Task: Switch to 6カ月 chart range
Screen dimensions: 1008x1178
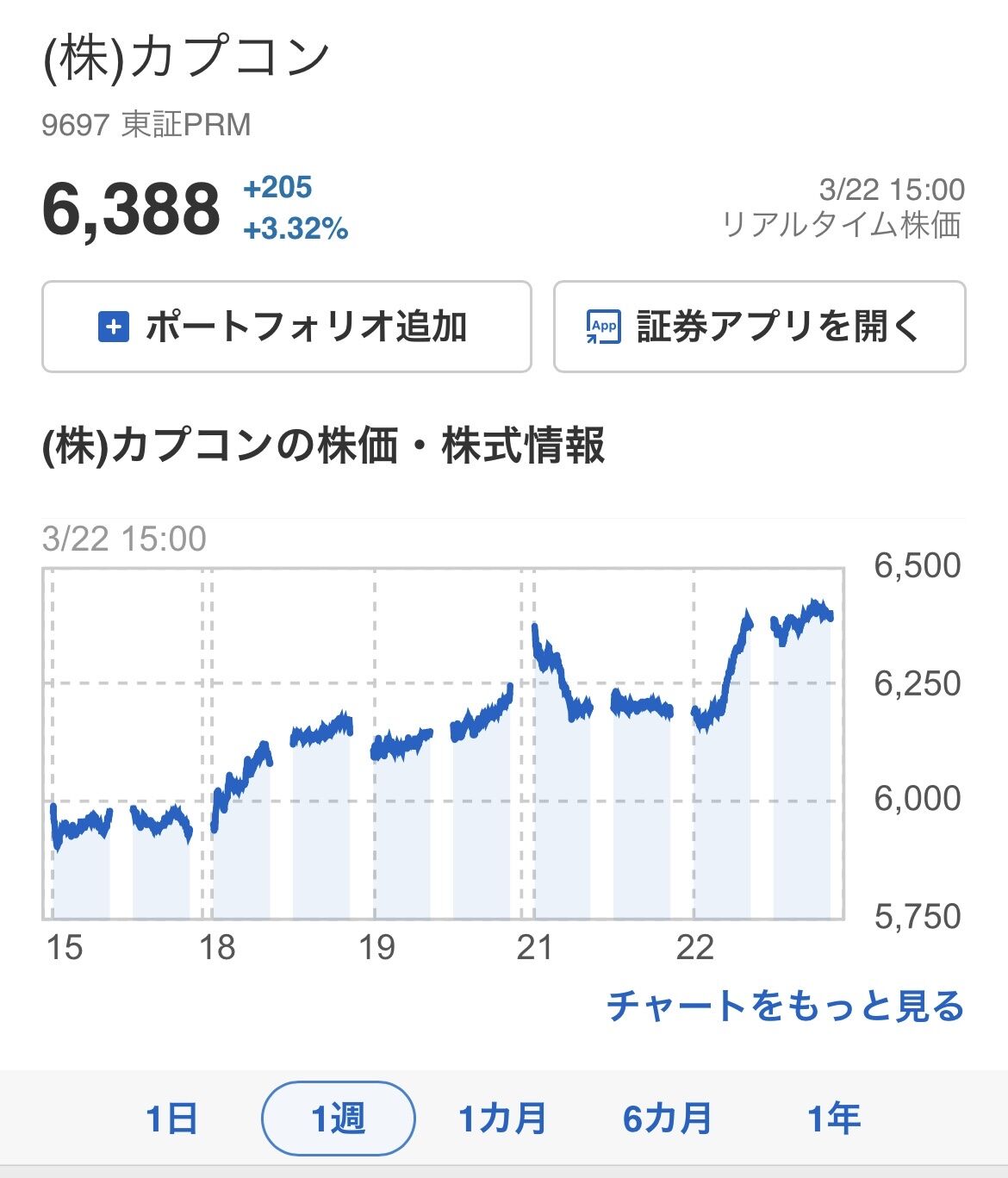Action: pyautogui.click(x=668, y=1119)
